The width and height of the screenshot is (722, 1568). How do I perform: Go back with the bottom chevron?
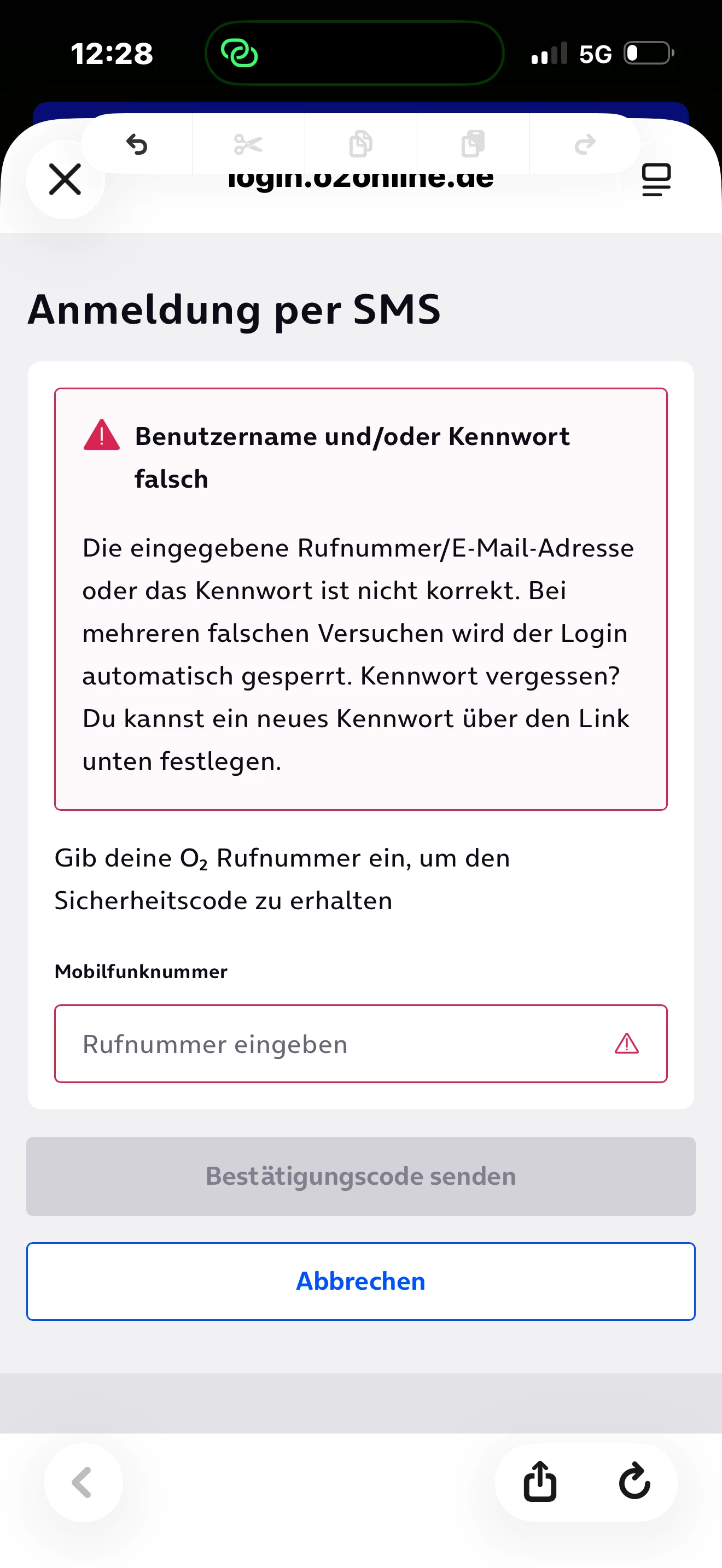click(83, 1482)
